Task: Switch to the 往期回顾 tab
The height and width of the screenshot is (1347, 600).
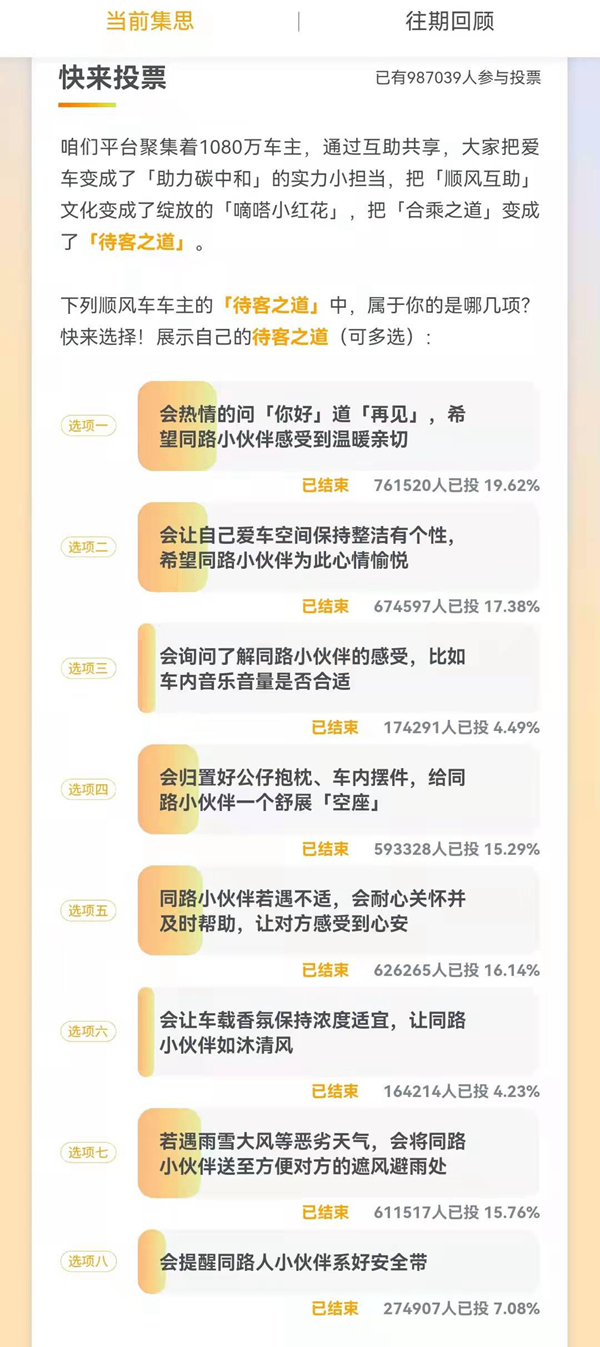Action: tap(449, 21)
